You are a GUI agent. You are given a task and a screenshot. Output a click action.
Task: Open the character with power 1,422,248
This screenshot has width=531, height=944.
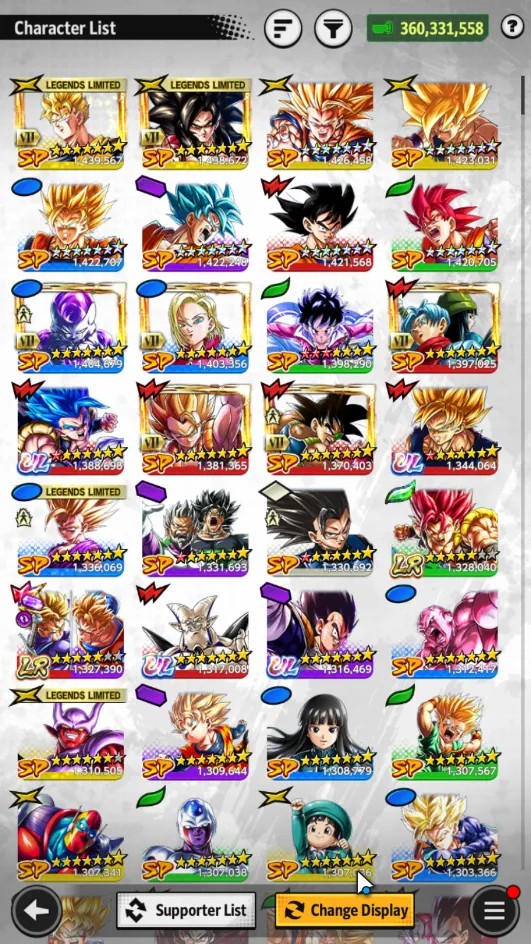pyautogui.click(x=195, y=225)
